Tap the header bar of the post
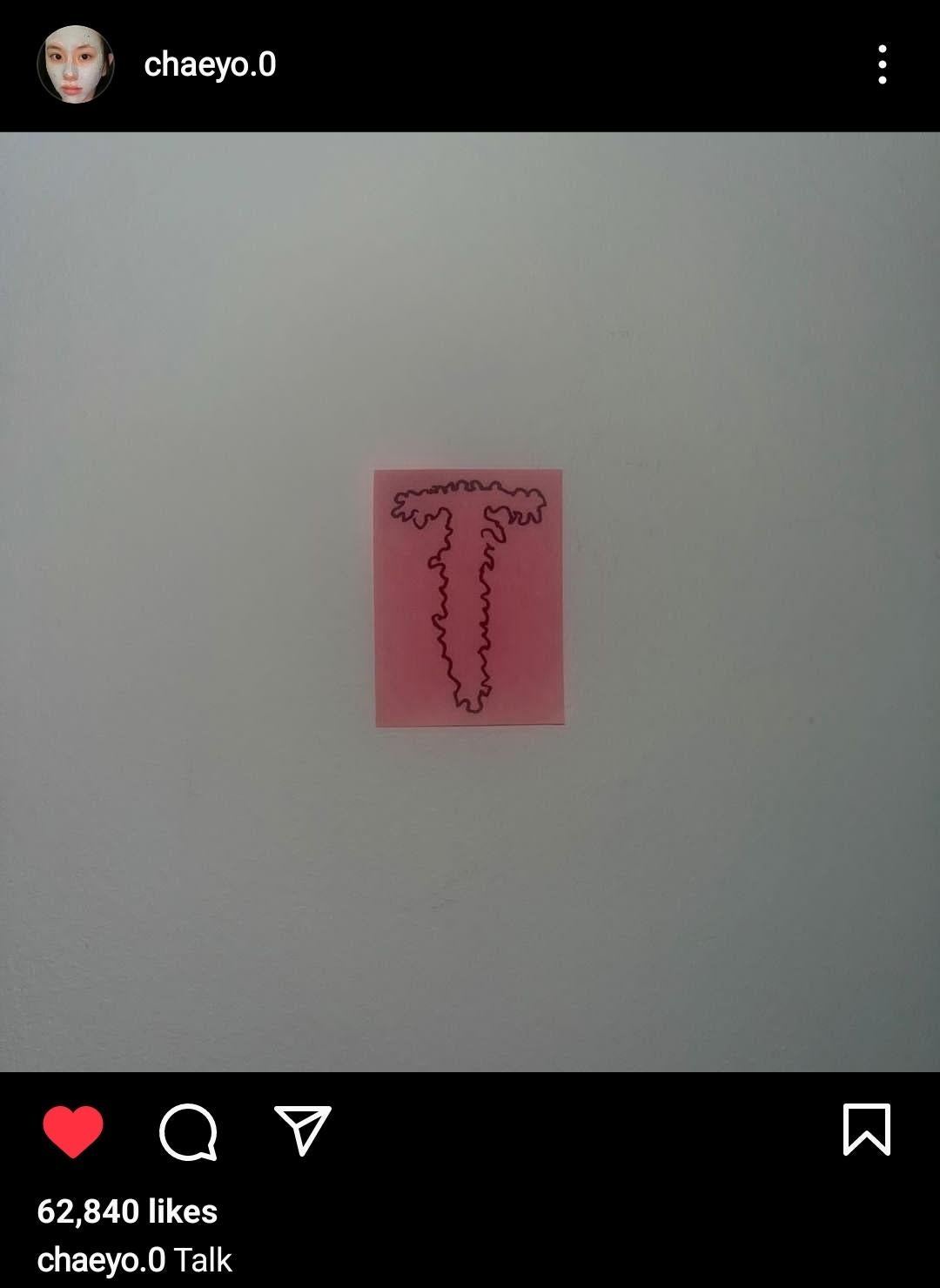This screenshot has height=1288, width=940. coord(470,63)
